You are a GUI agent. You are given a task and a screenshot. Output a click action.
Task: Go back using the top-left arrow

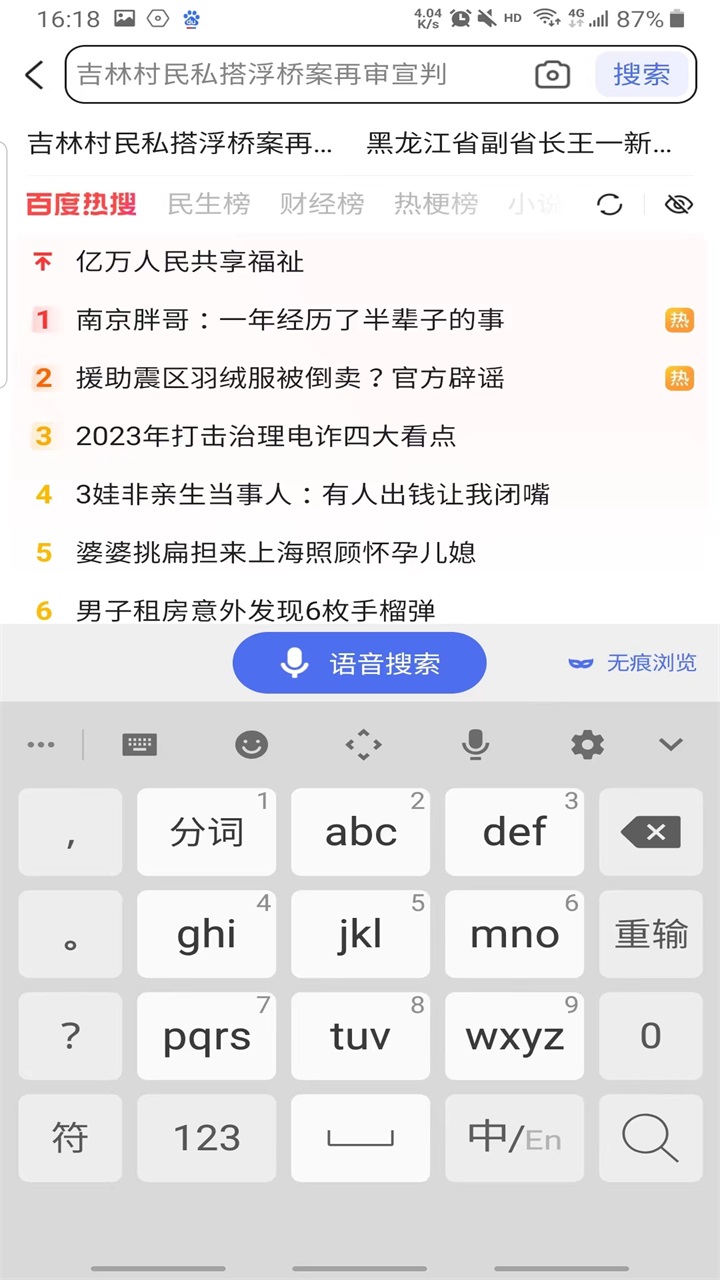tap(35, 75)
